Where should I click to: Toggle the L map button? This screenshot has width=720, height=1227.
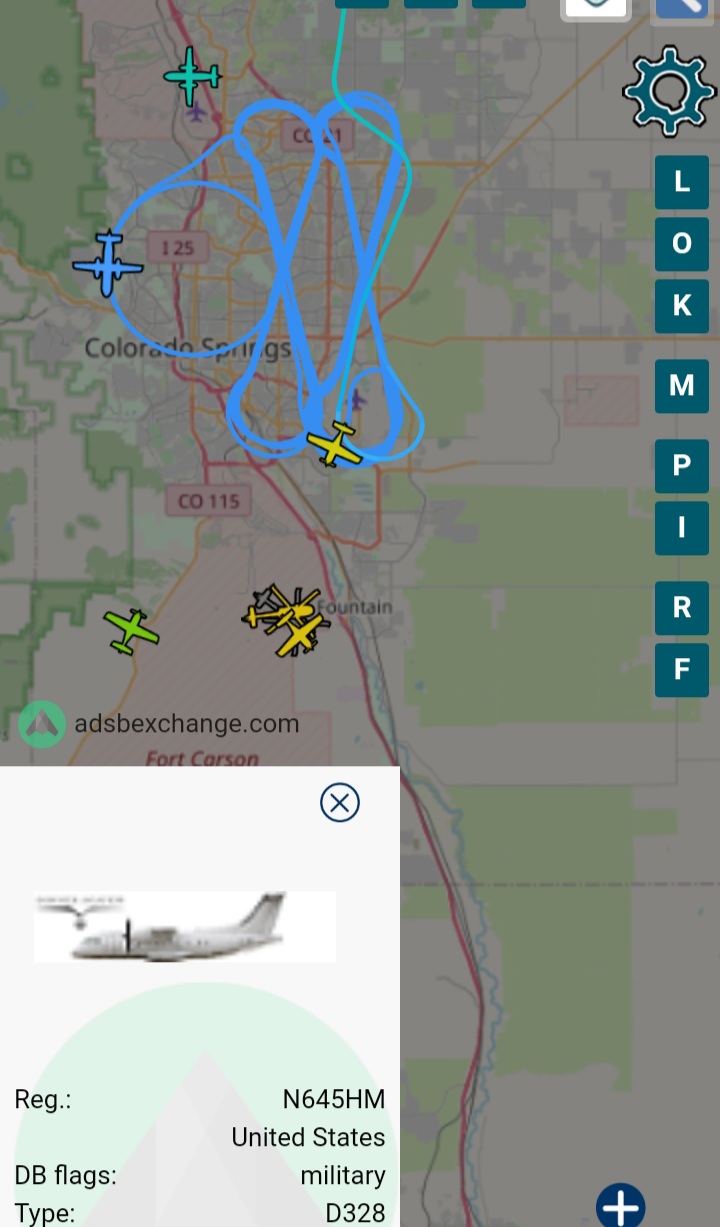tap(682, 182)
